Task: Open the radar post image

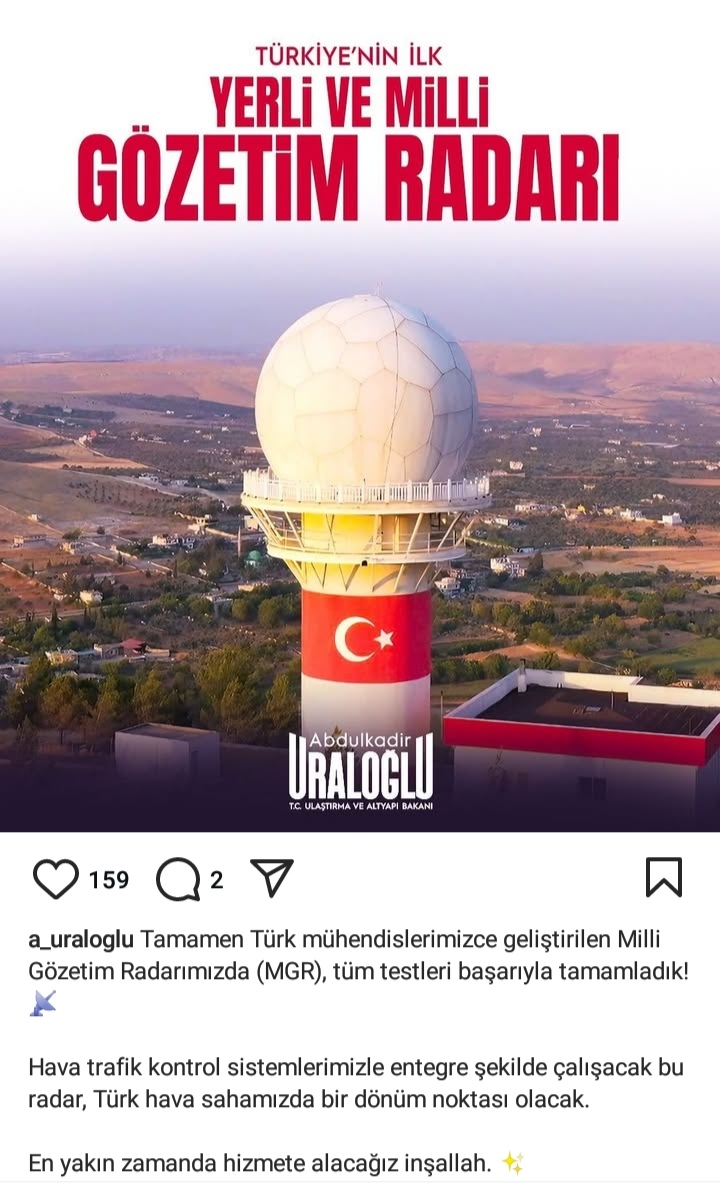Action: (x=360, y=416)
